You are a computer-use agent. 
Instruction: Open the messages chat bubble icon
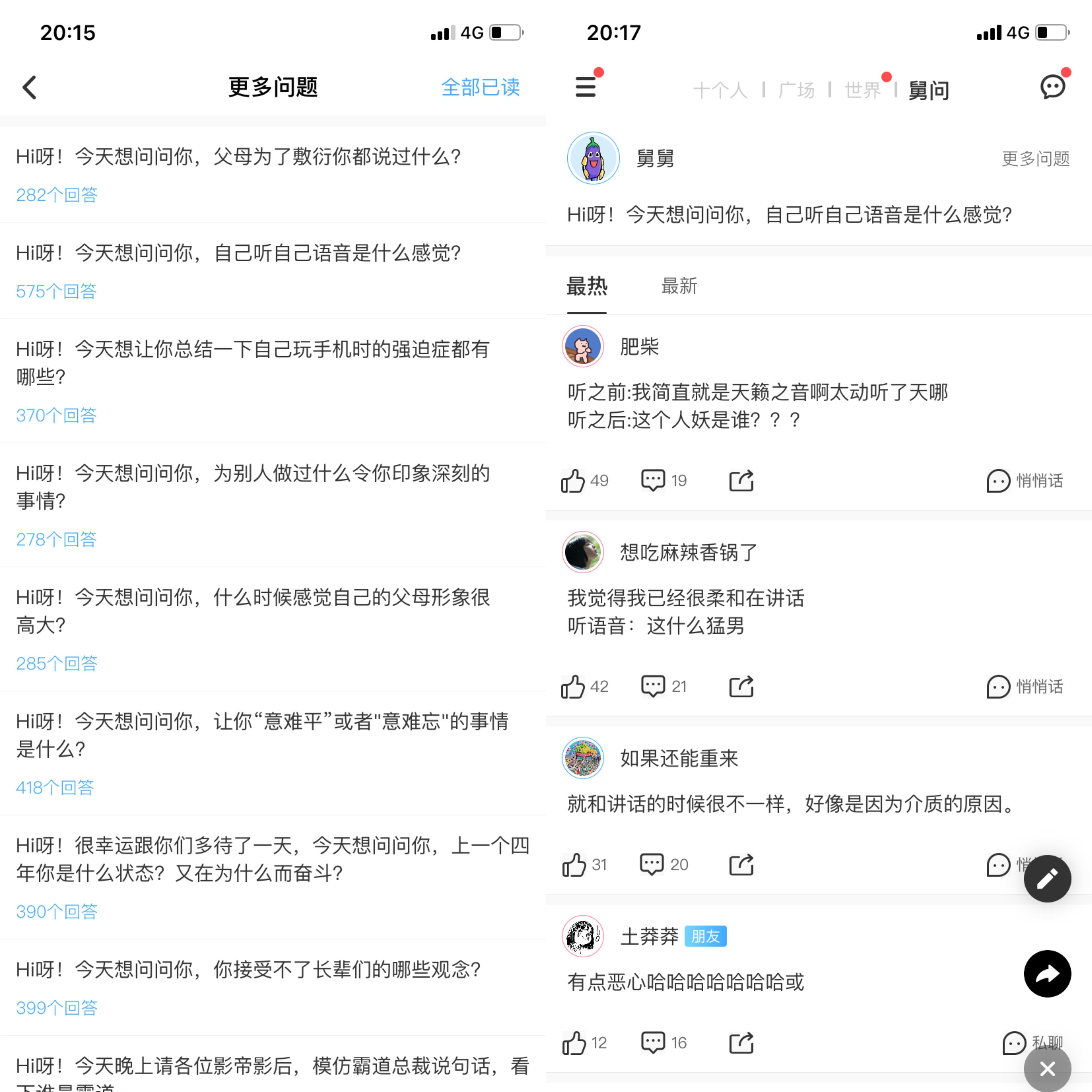[1052, 87]
